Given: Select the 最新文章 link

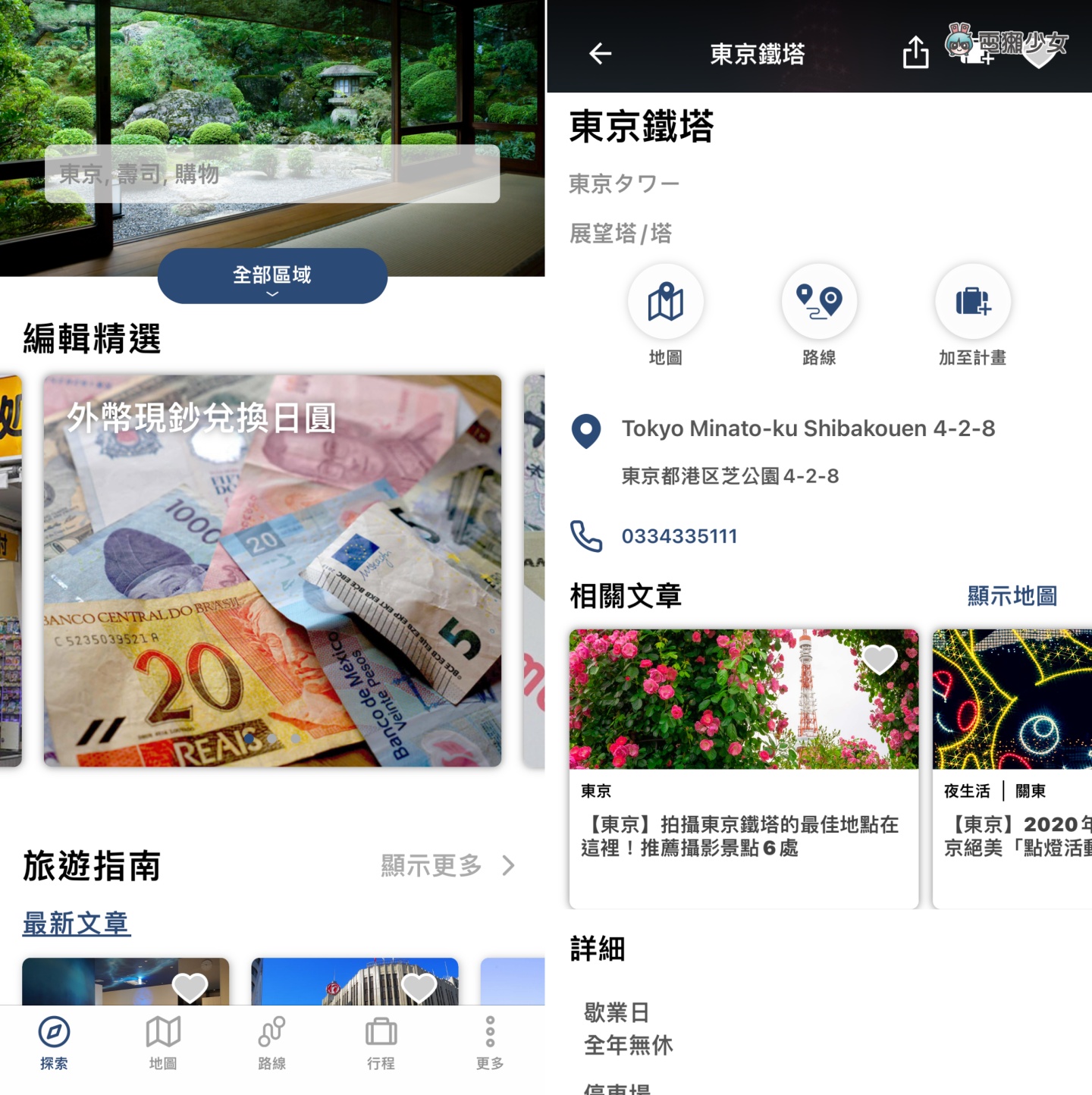Looking at the screenshot, I should click(x=76, y=923).
